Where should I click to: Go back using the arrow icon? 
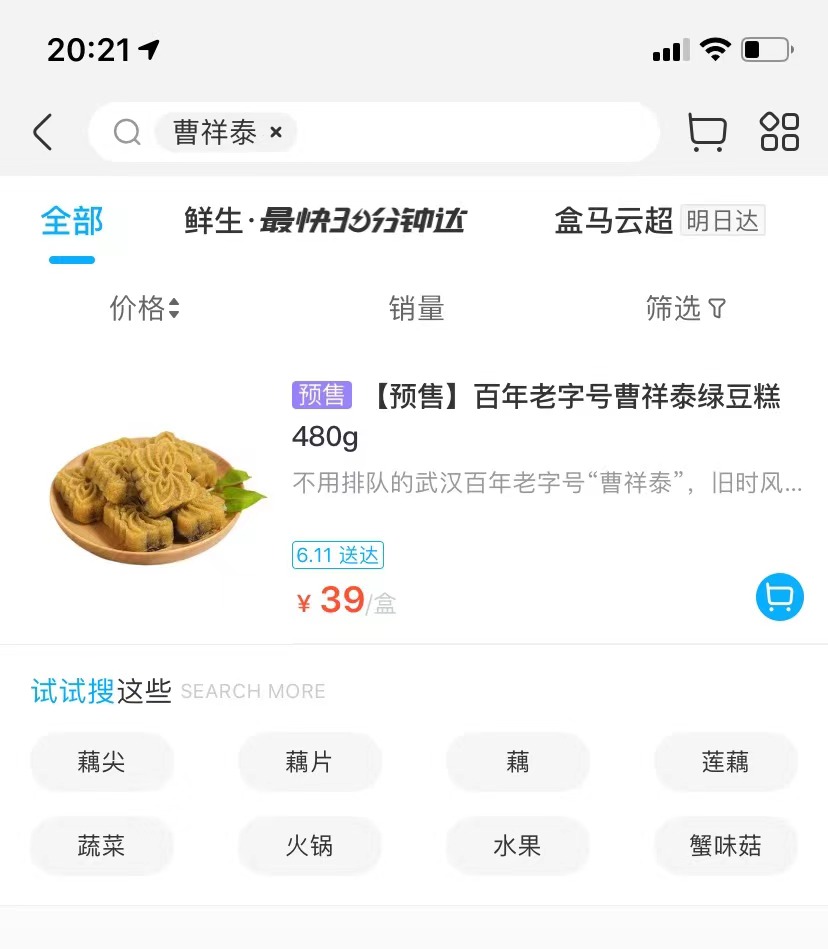coord(42,132)
